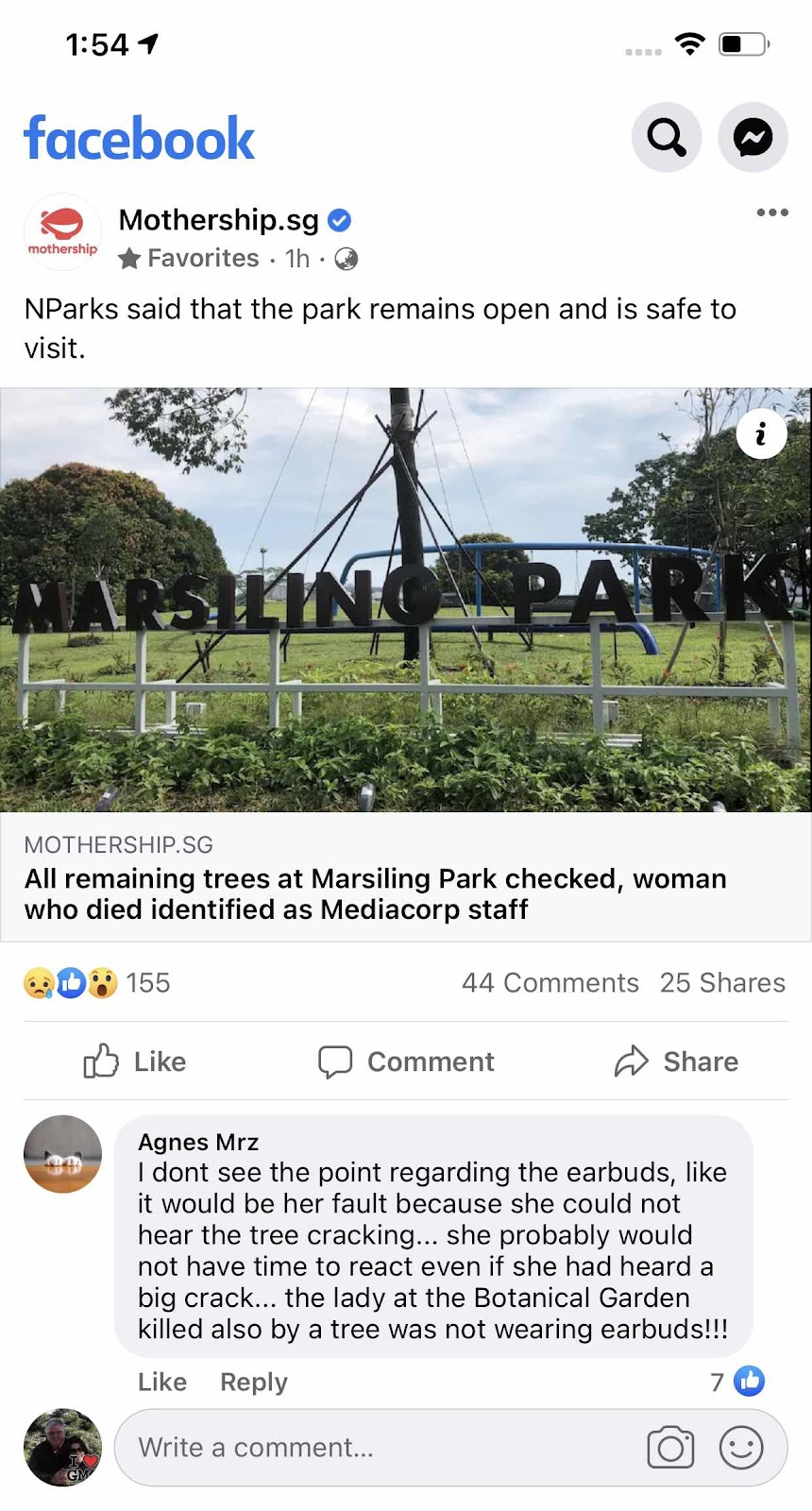Viewport: 812px width, 1511px height.
Task: Open the emoji picker in comment box
Action: click(x=741, y=1447)
